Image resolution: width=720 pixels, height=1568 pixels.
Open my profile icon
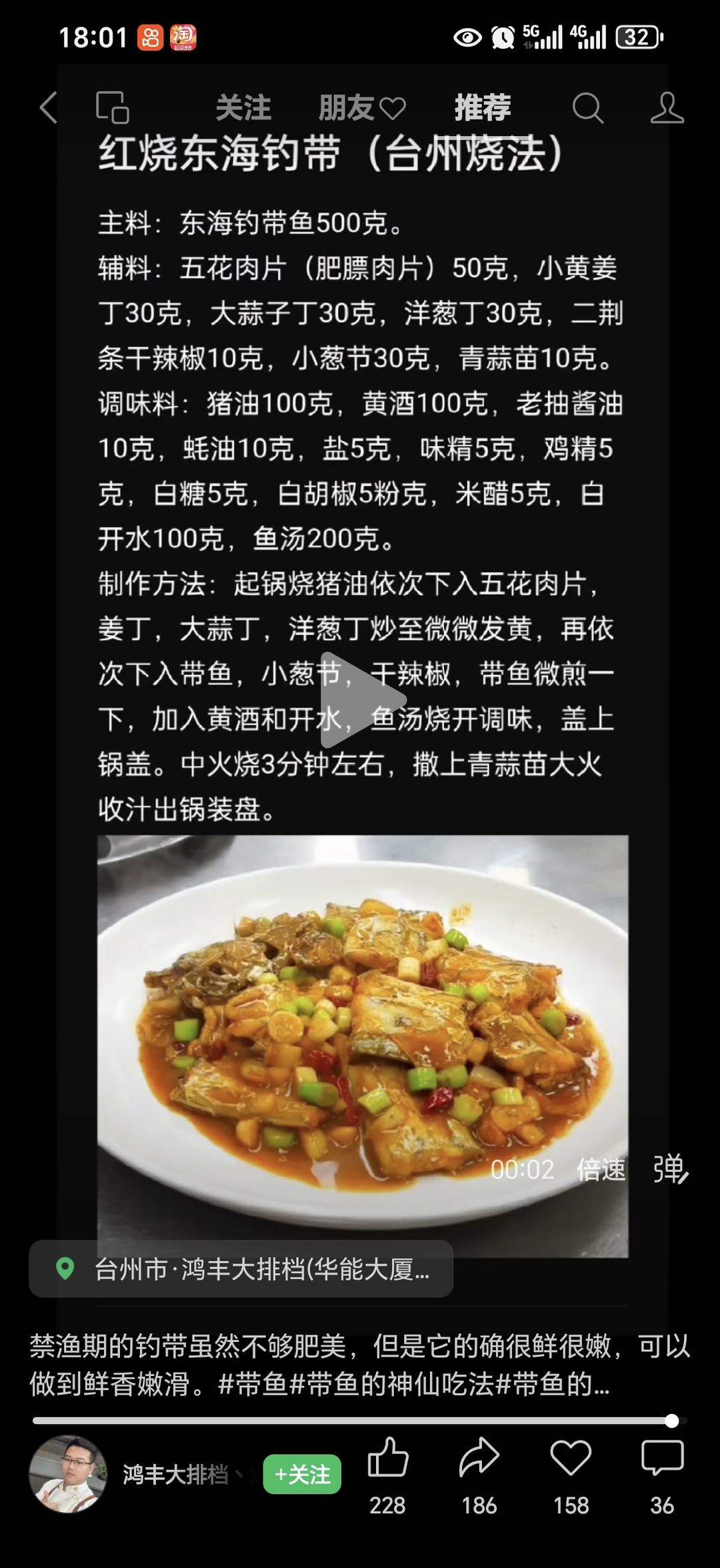[x=667, y=107]
